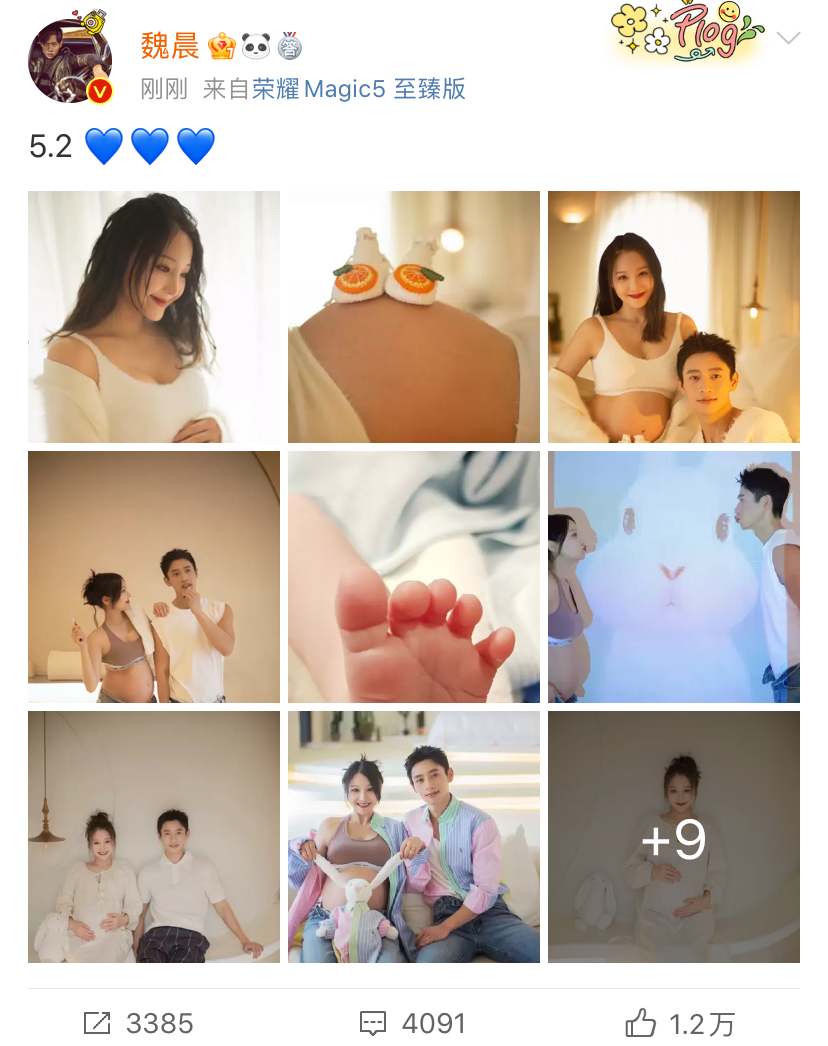View the close-up baby feet photo
The image size is (828, 1046).
click(413, 577)
